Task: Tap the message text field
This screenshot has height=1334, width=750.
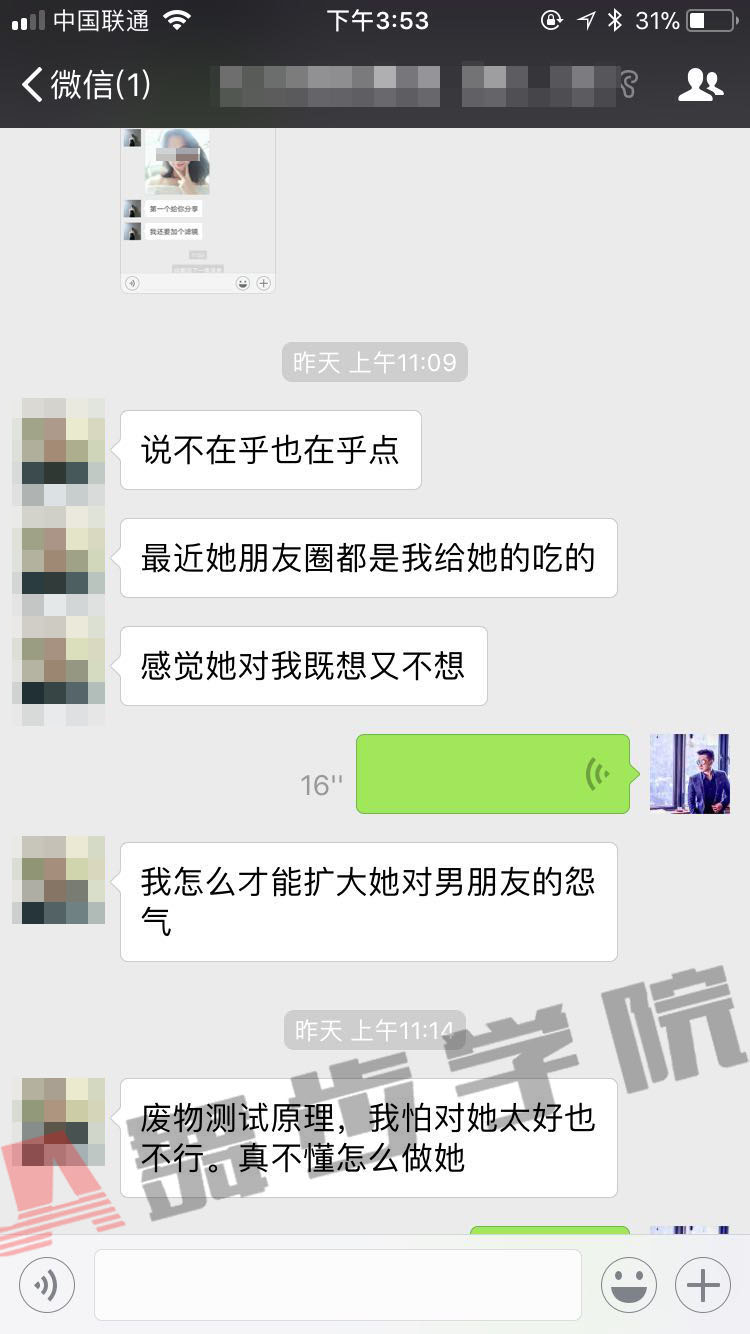Action: click(x=338, y=1285)
